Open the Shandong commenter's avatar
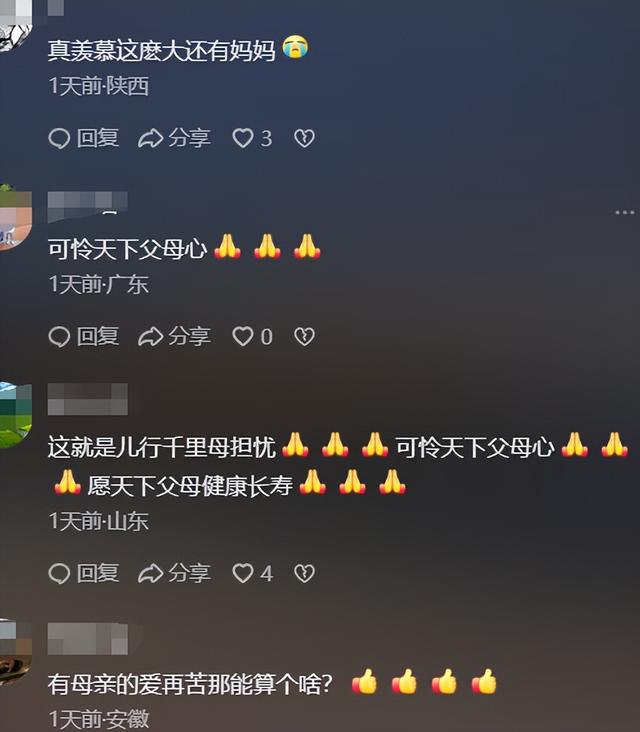The image size is (640, 732). point(12,415)
